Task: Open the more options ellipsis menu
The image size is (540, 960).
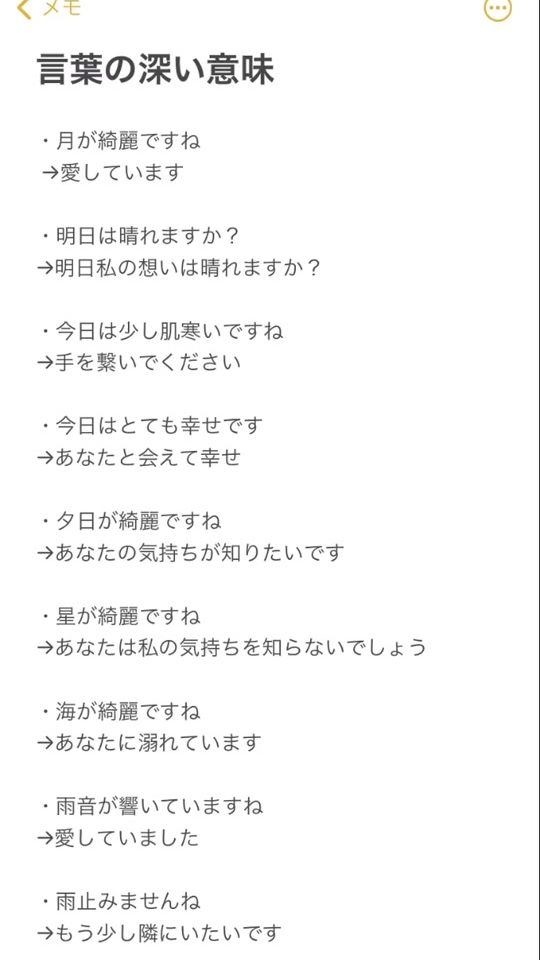Action: coord(498,9)
